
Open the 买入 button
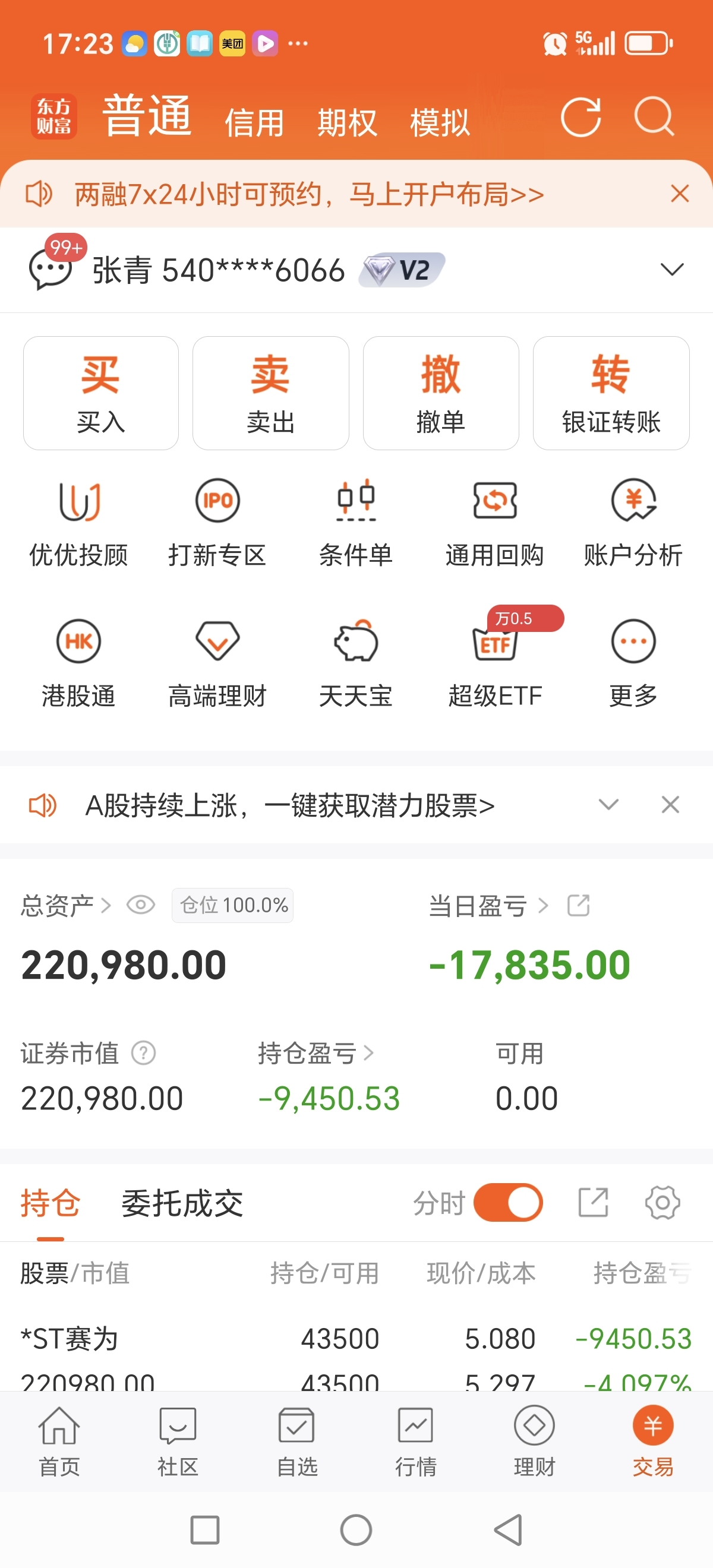pos(101,393)
